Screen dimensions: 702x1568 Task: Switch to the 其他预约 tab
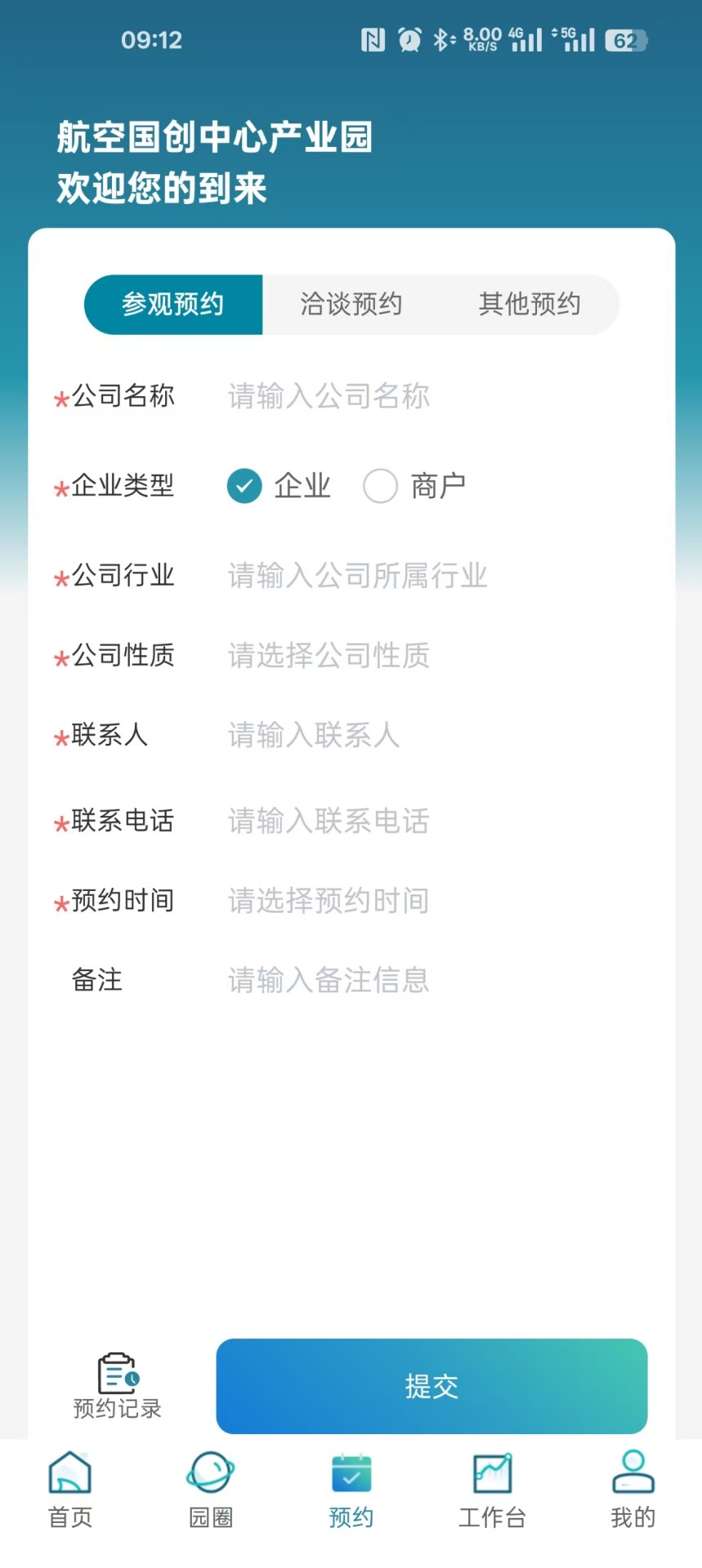point(530,305)
